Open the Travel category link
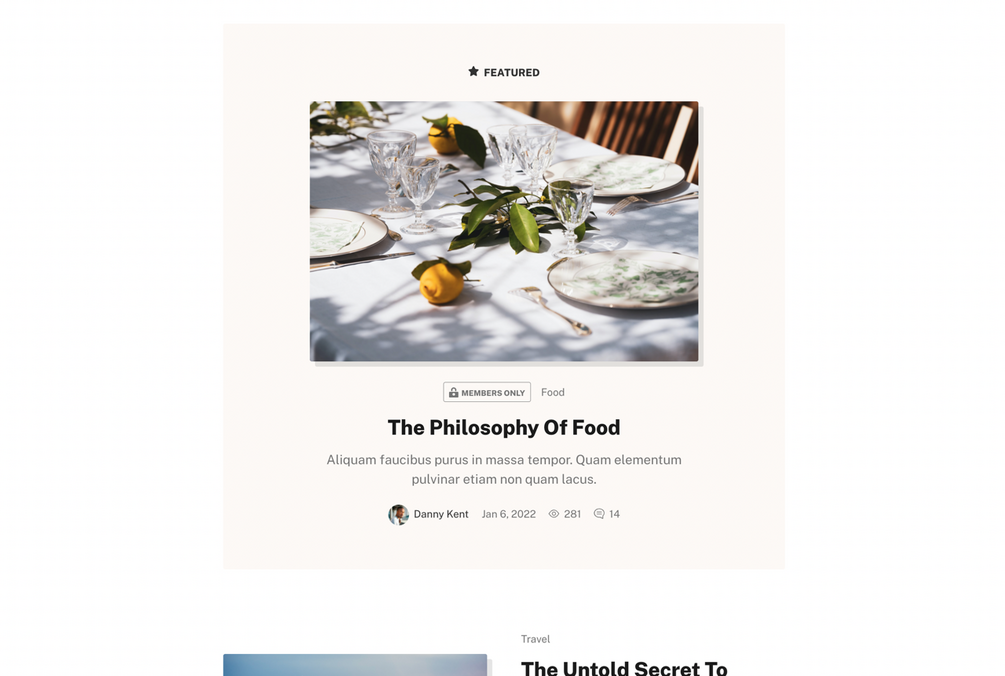Screen dimensions: 1005x676 coord(535,639)
